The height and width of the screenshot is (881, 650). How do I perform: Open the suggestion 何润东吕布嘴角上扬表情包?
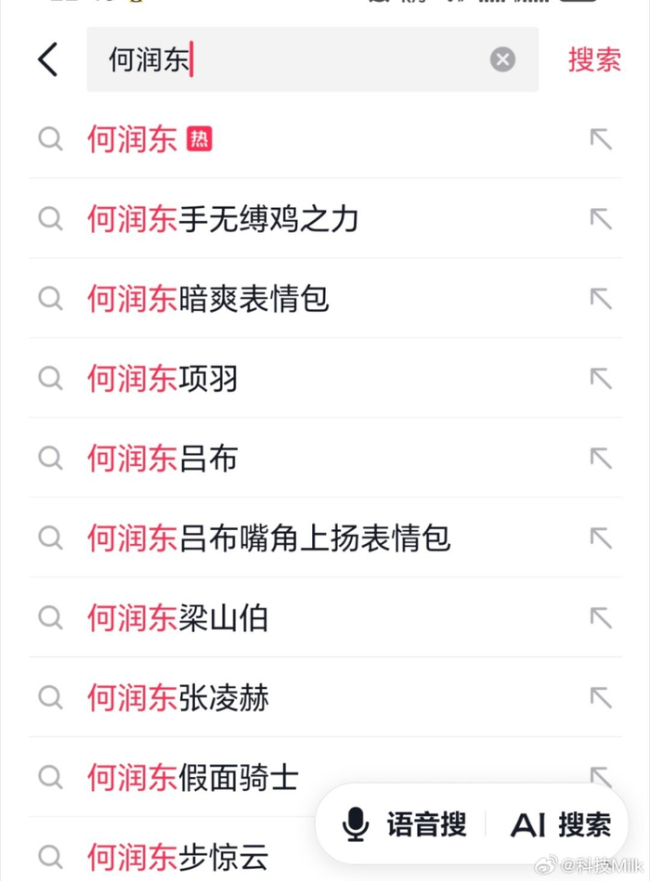coord(268,538)
